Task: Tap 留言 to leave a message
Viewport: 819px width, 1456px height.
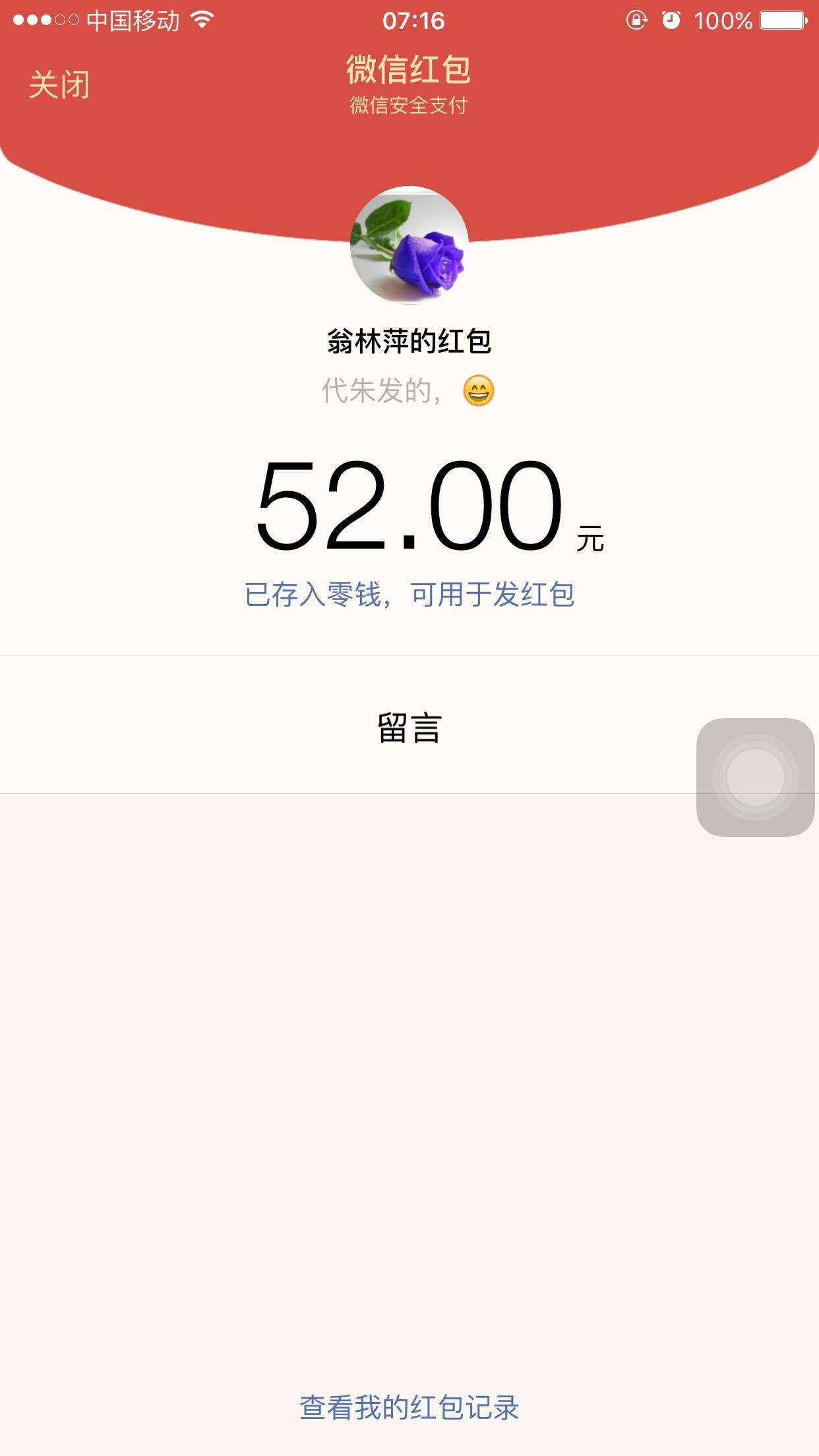Action: coord(409,728)
